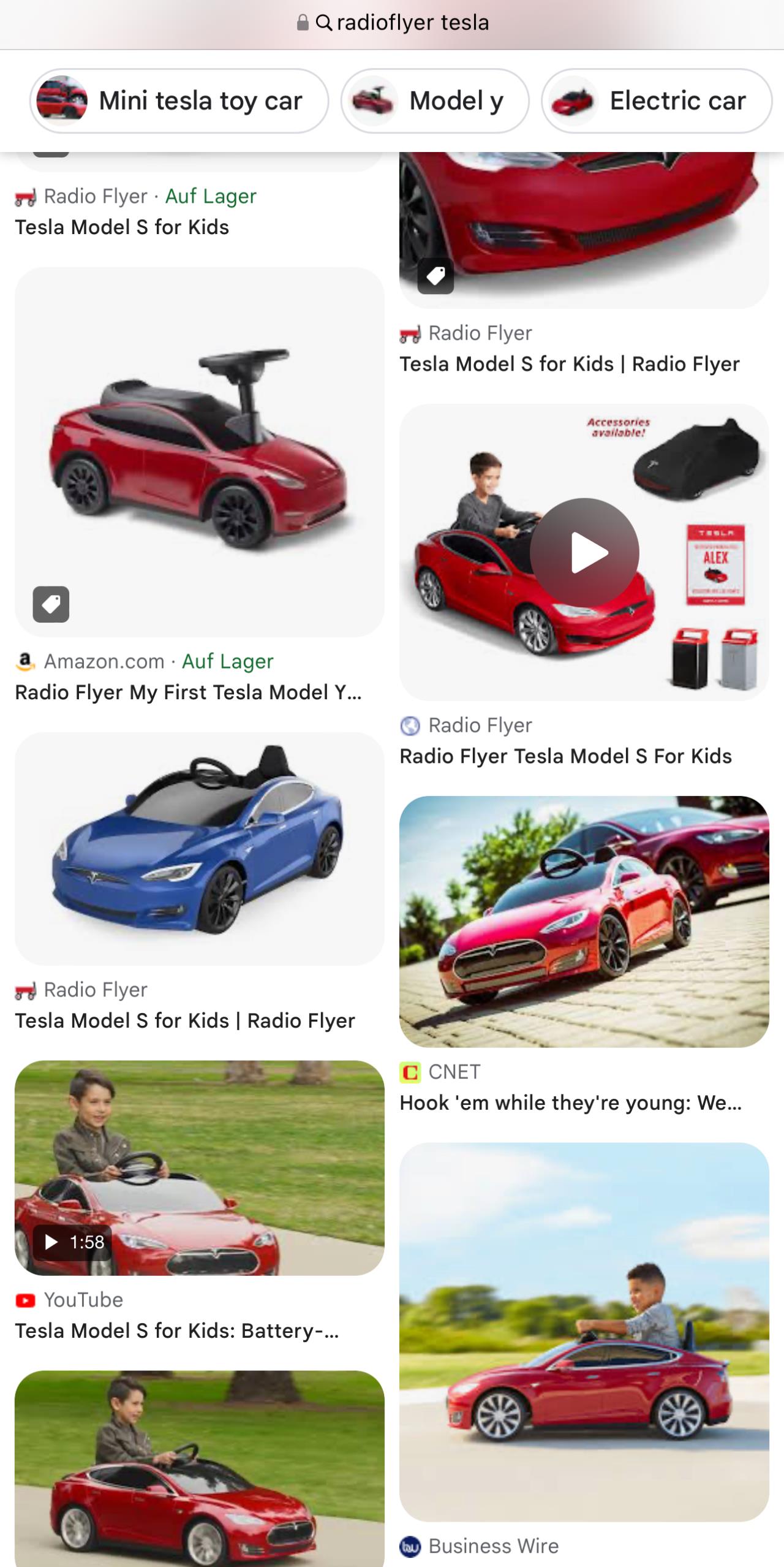Select the Mini tesla toy car chip
Image resolution: width=784 pixels, height=1567 pixels.
coord(179,101)
